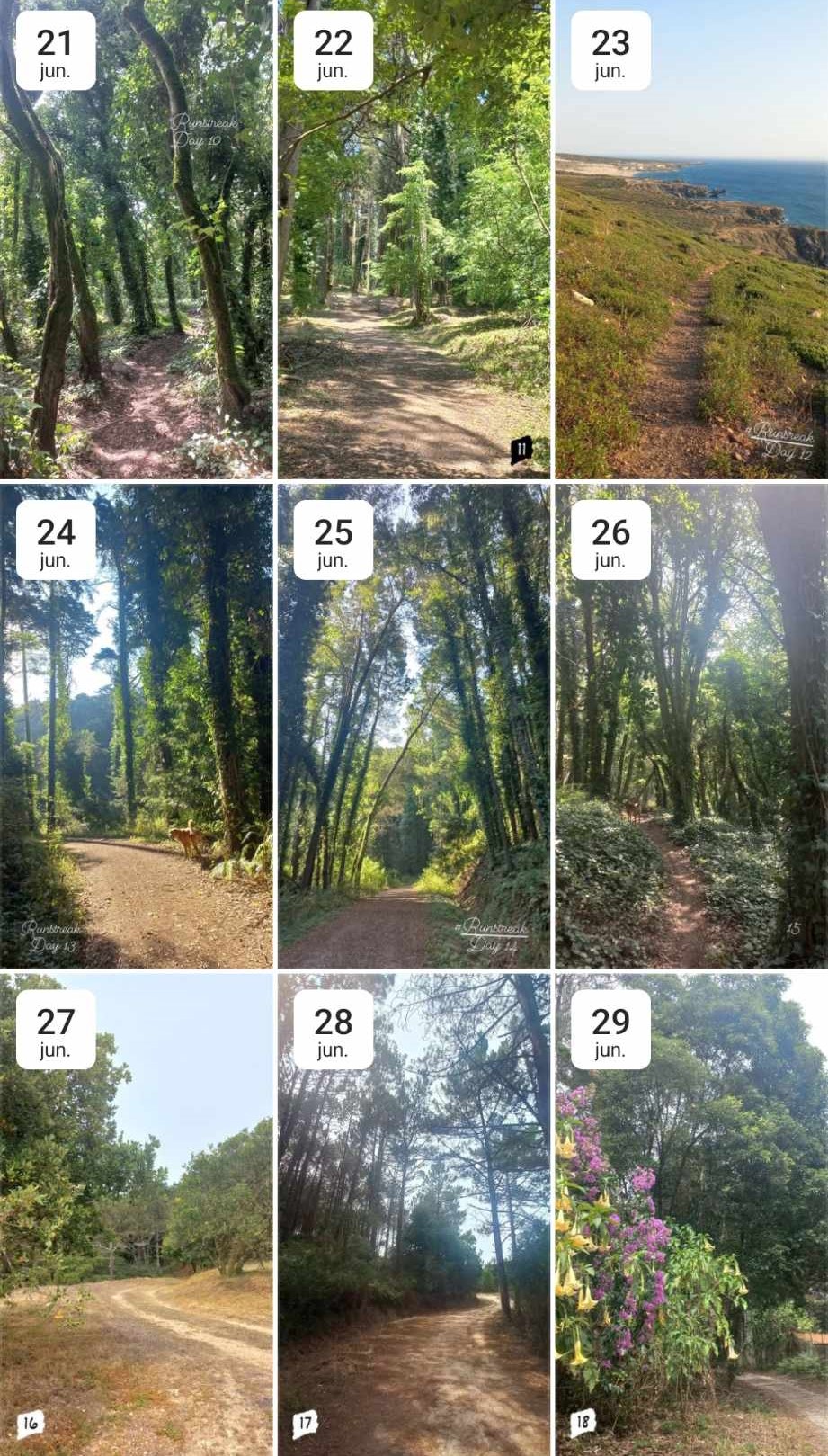Select the 28 jun. story tile
This screenshot has height=1456, width=828.
point(414,1215)
